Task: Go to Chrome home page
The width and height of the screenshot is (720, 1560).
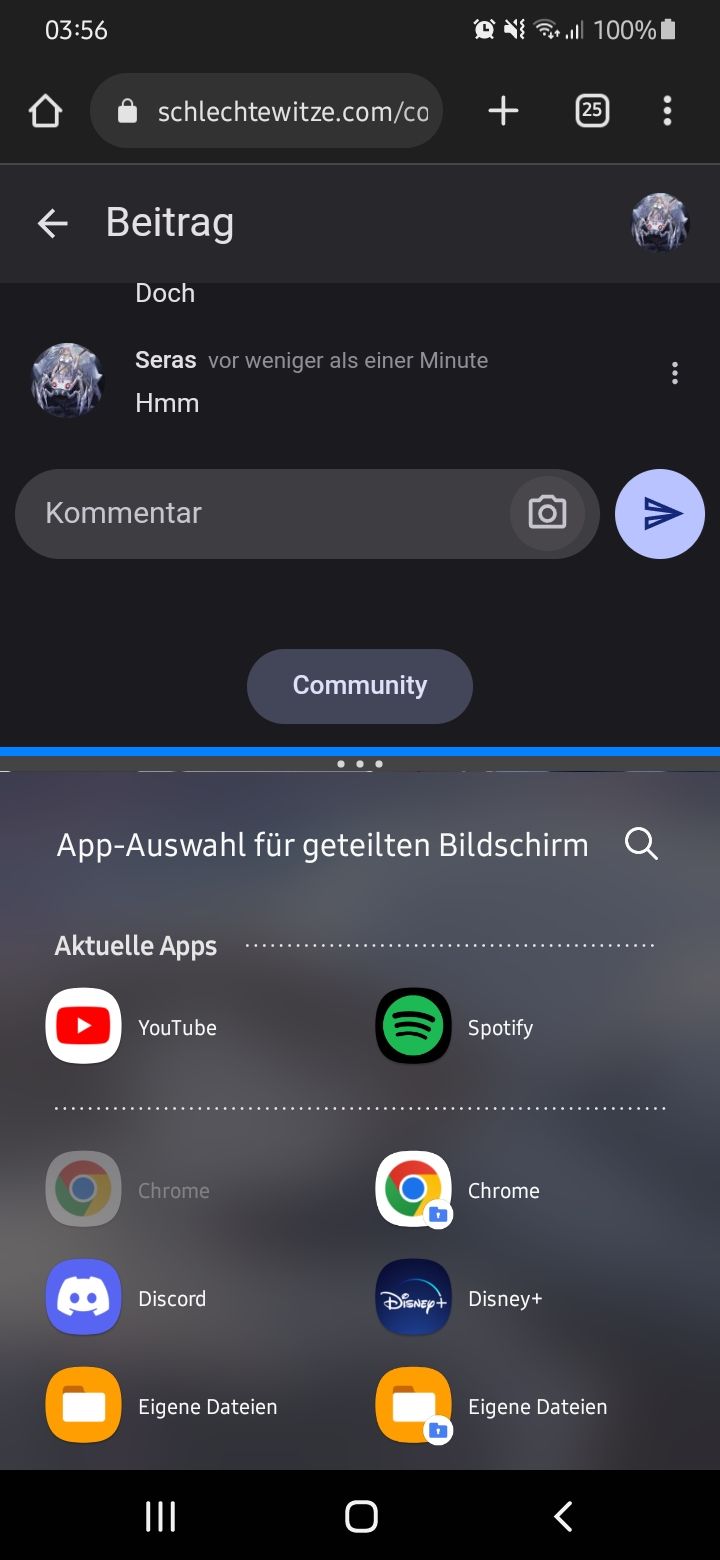Action: pyautogui.click(x=46, y=111)
